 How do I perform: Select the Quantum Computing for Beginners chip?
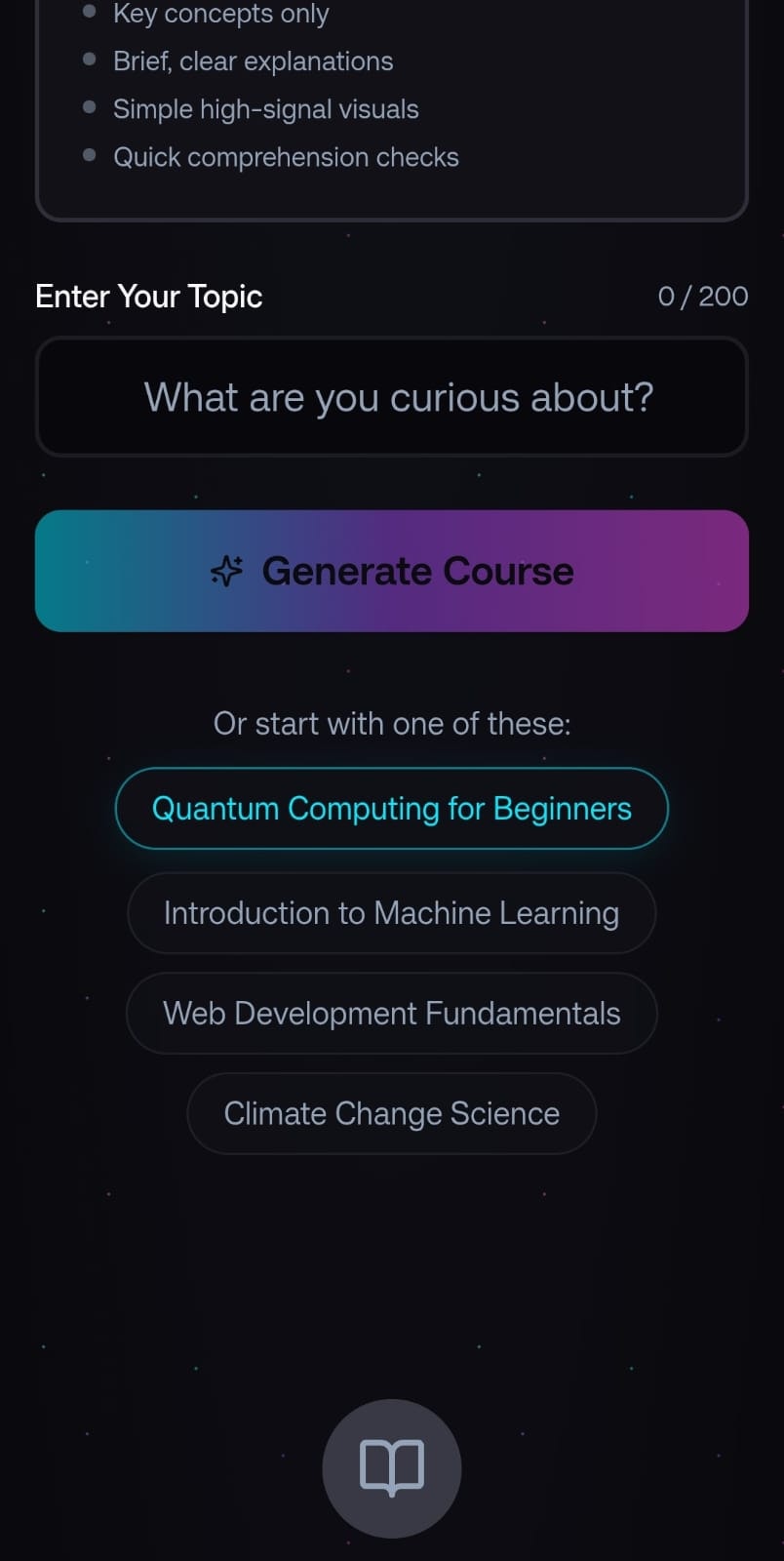(391, 808)
